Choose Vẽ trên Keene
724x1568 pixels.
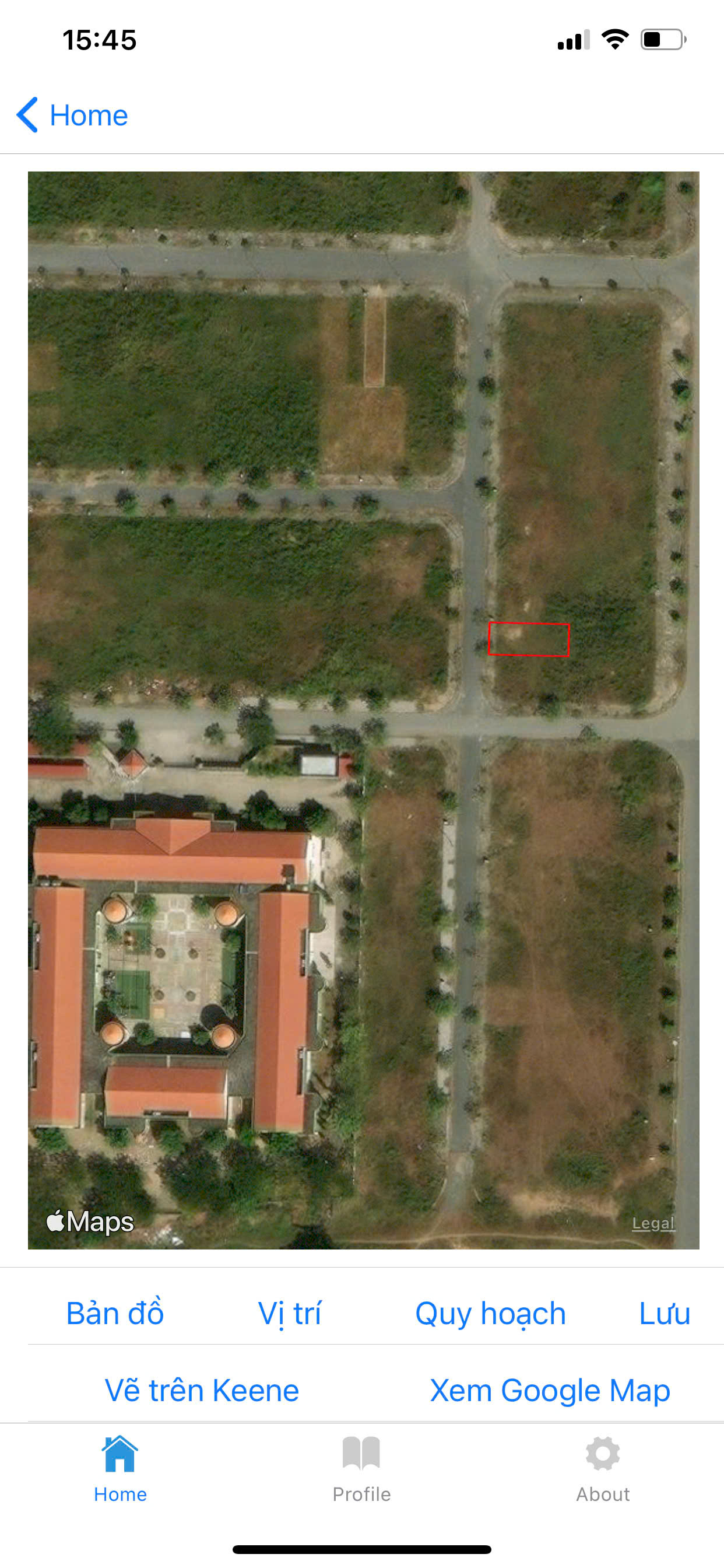(202, 1390)
